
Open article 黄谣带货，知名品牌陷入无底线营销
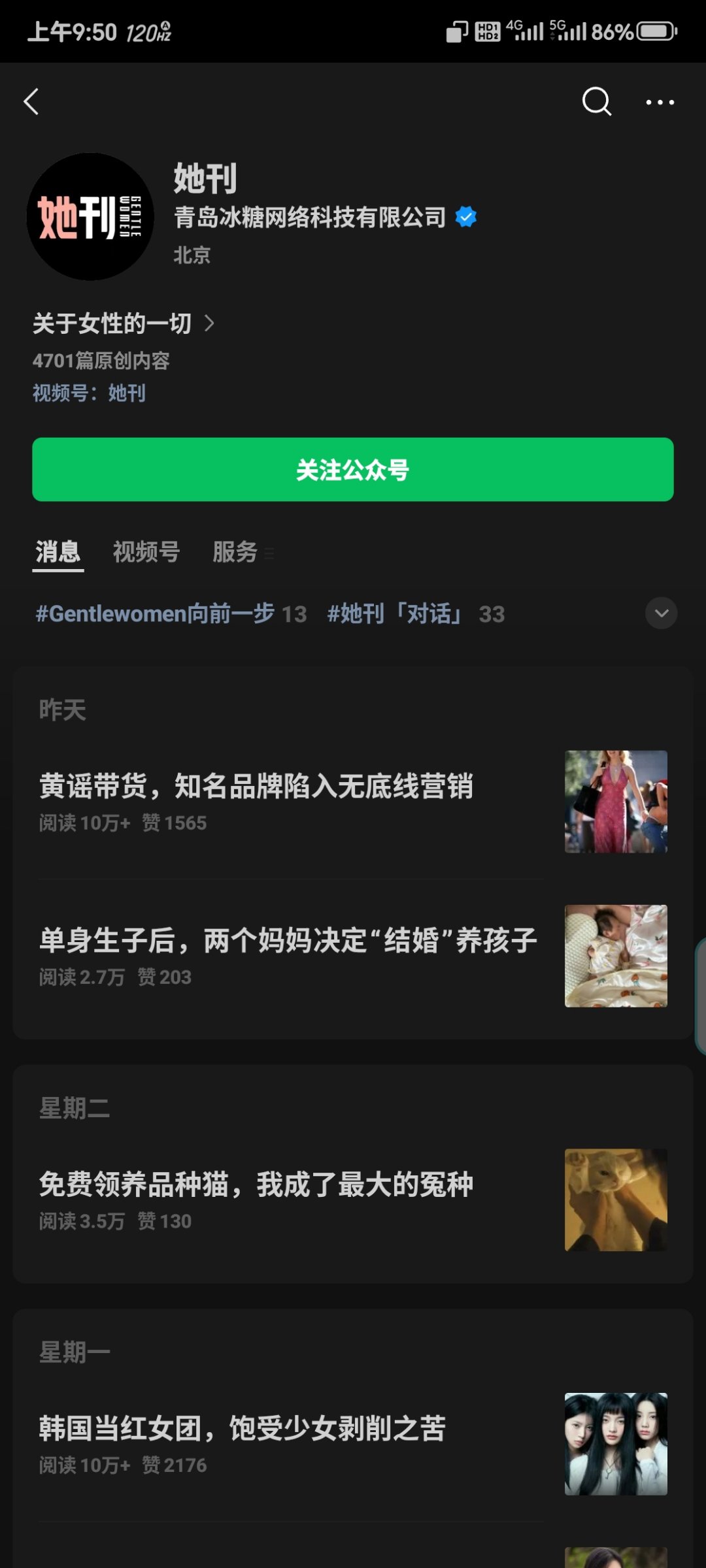pyautogui.click(x=353, y=802)
